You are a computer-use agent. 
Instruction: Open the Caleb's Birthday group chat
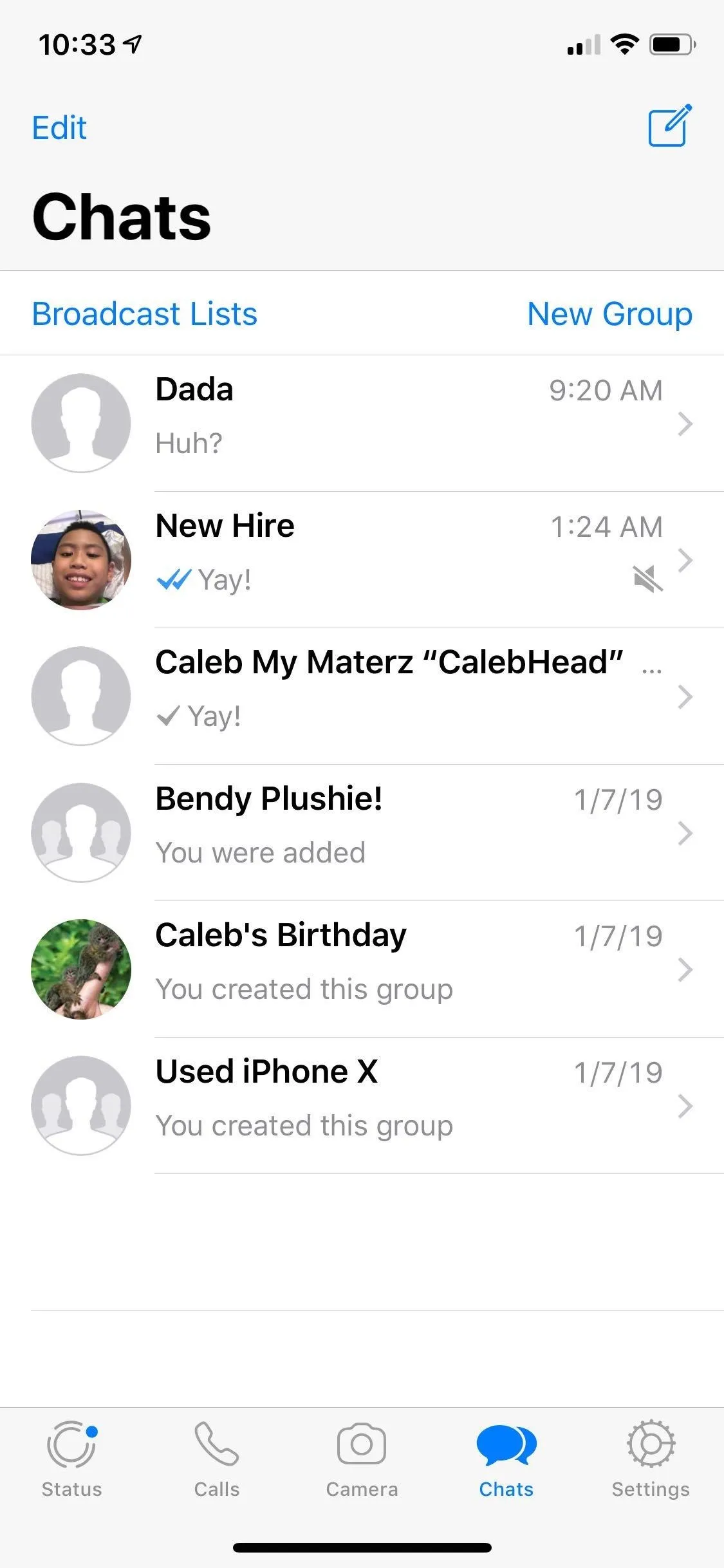pos(362,969)
